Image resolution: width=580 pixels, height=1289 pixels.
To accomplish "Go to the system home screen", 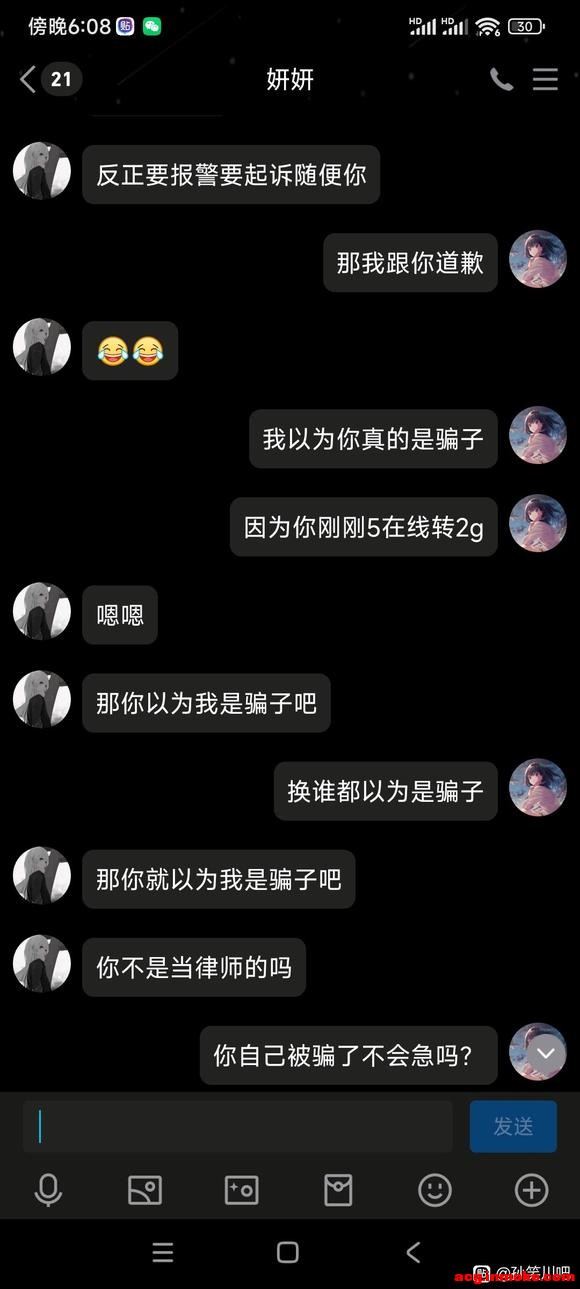I will (288, 1252).
